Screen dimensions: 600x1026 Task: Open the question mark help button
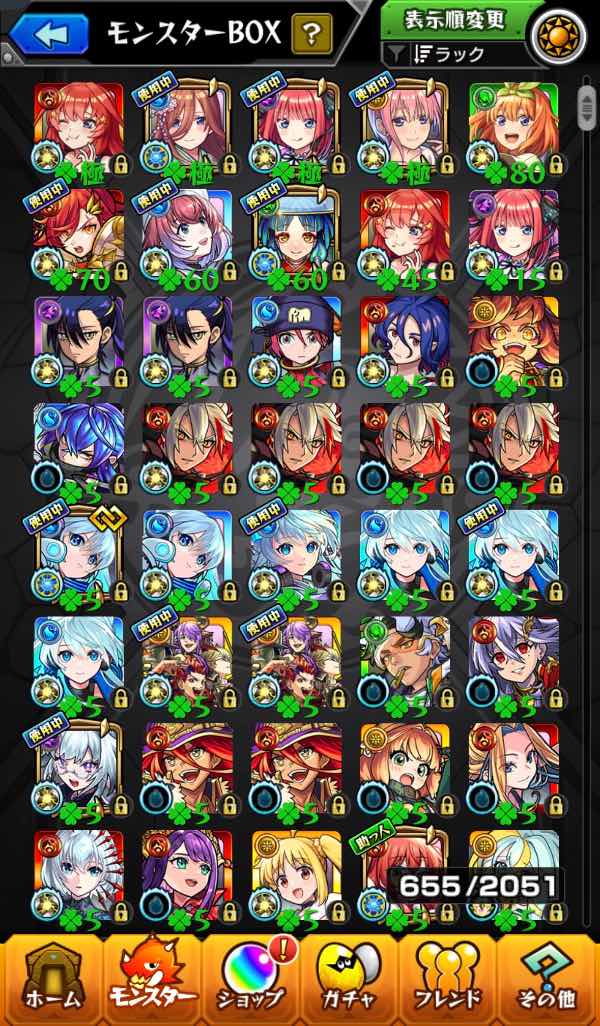point(311,33)
